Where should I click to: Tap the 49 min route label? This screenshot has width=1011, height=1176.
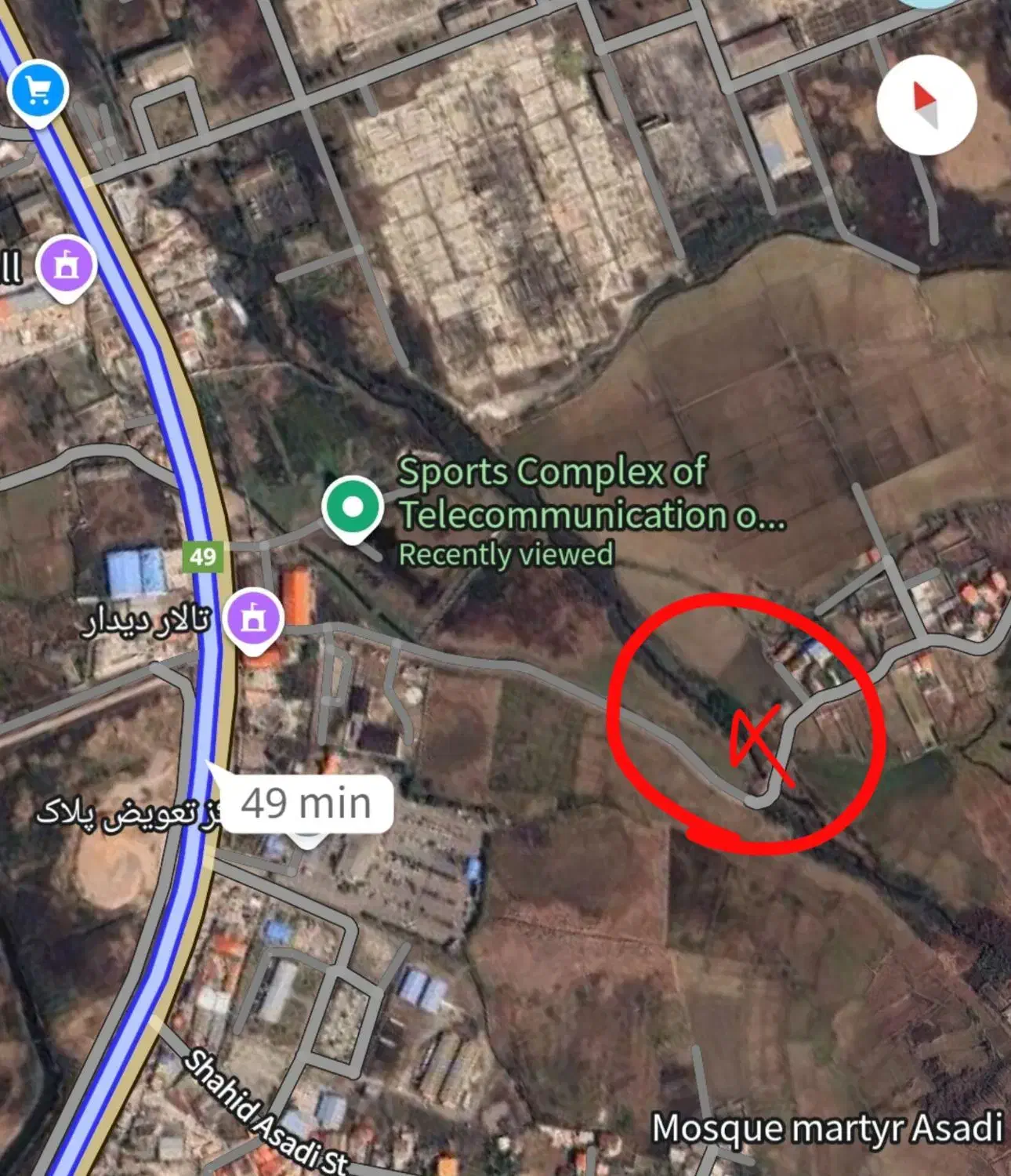coord(306,804)
